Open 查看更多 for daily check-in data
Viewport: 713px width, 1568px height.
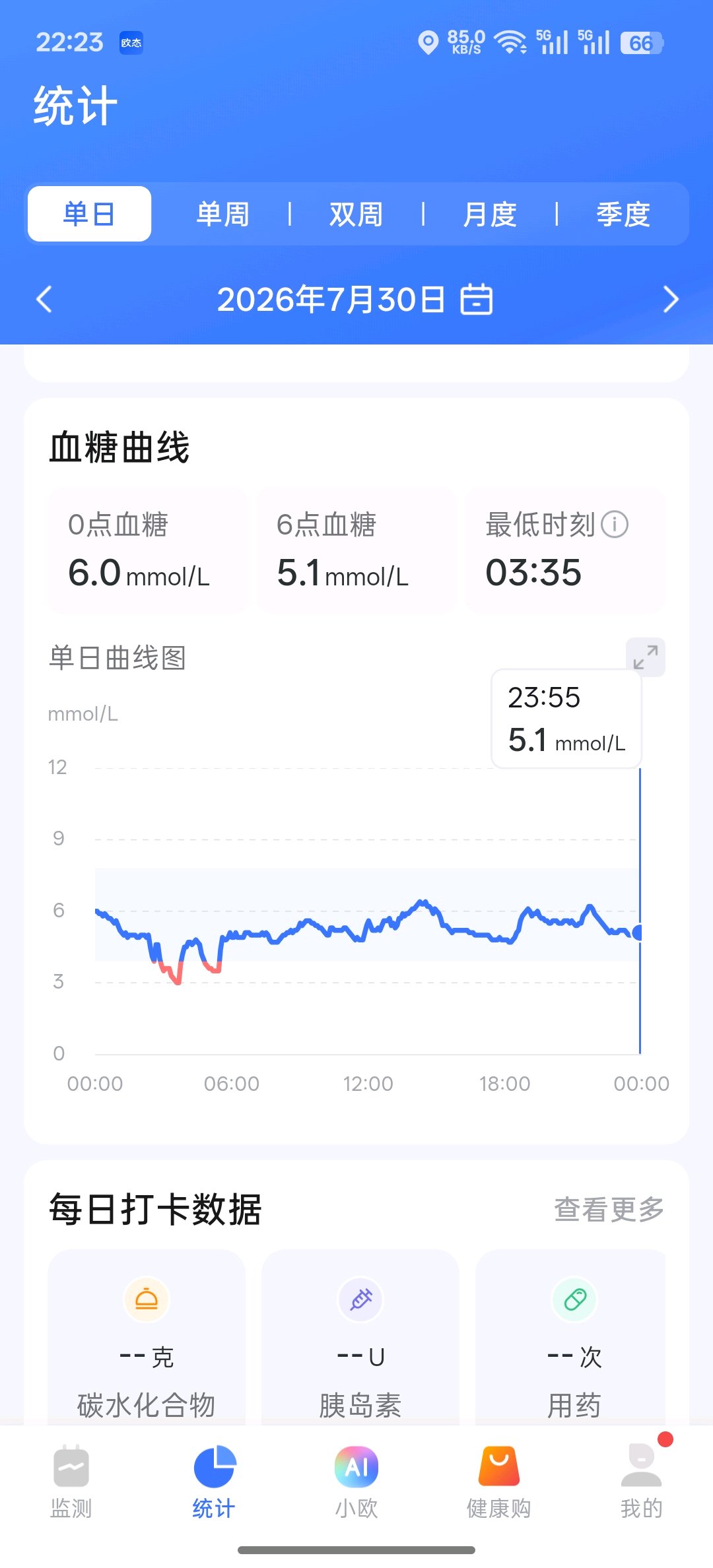(x=609, y=1210)
